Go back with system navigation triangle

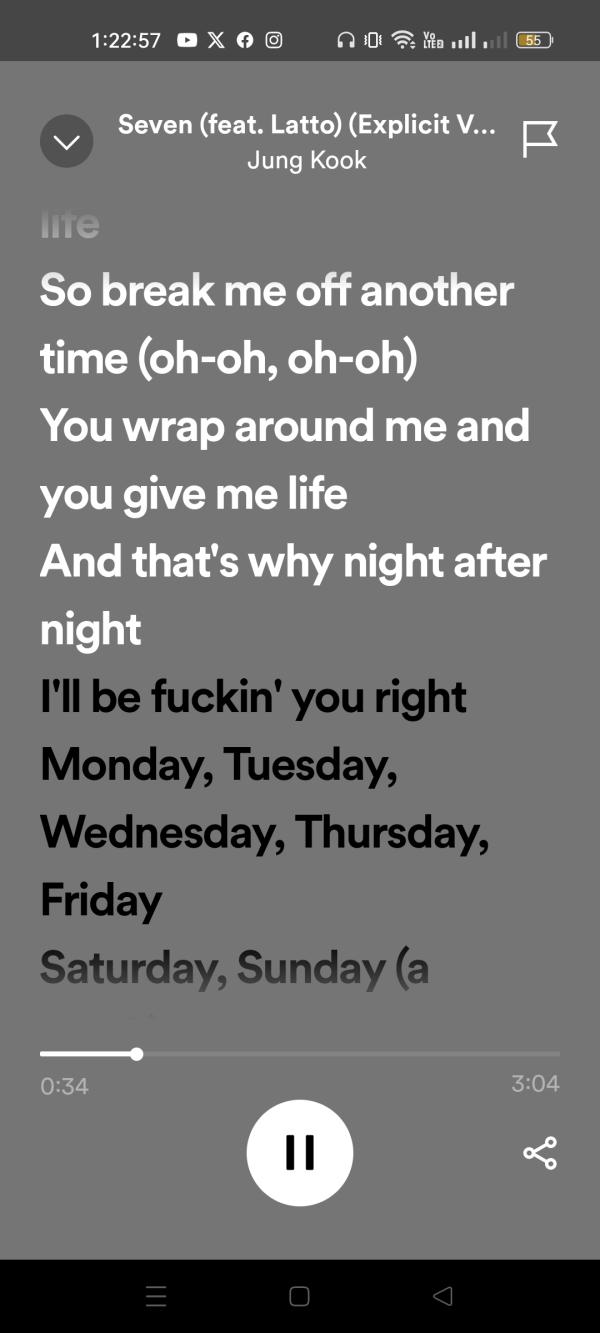tap(442, 1296)
